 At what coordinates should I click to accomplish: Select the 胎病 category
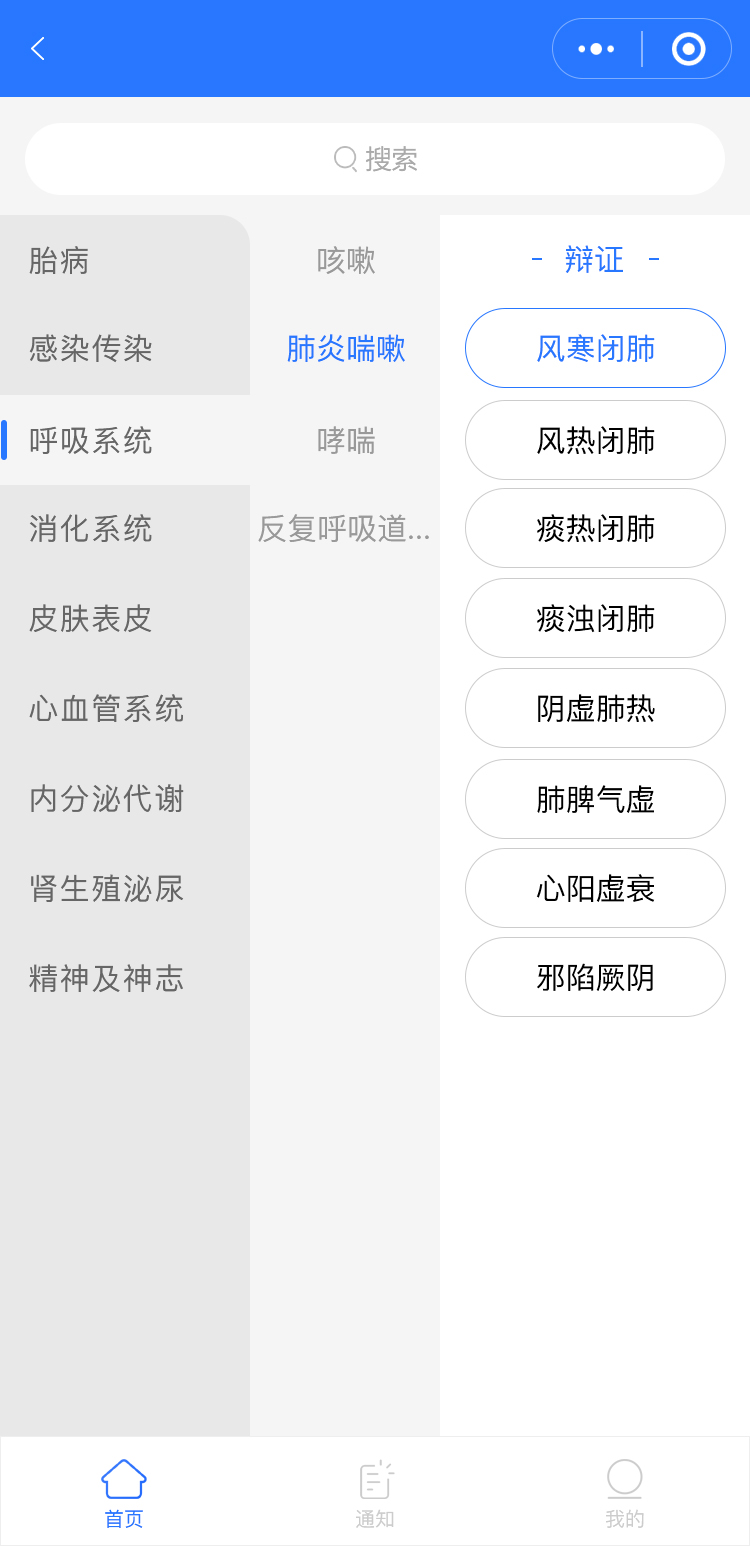click(60, 261)
